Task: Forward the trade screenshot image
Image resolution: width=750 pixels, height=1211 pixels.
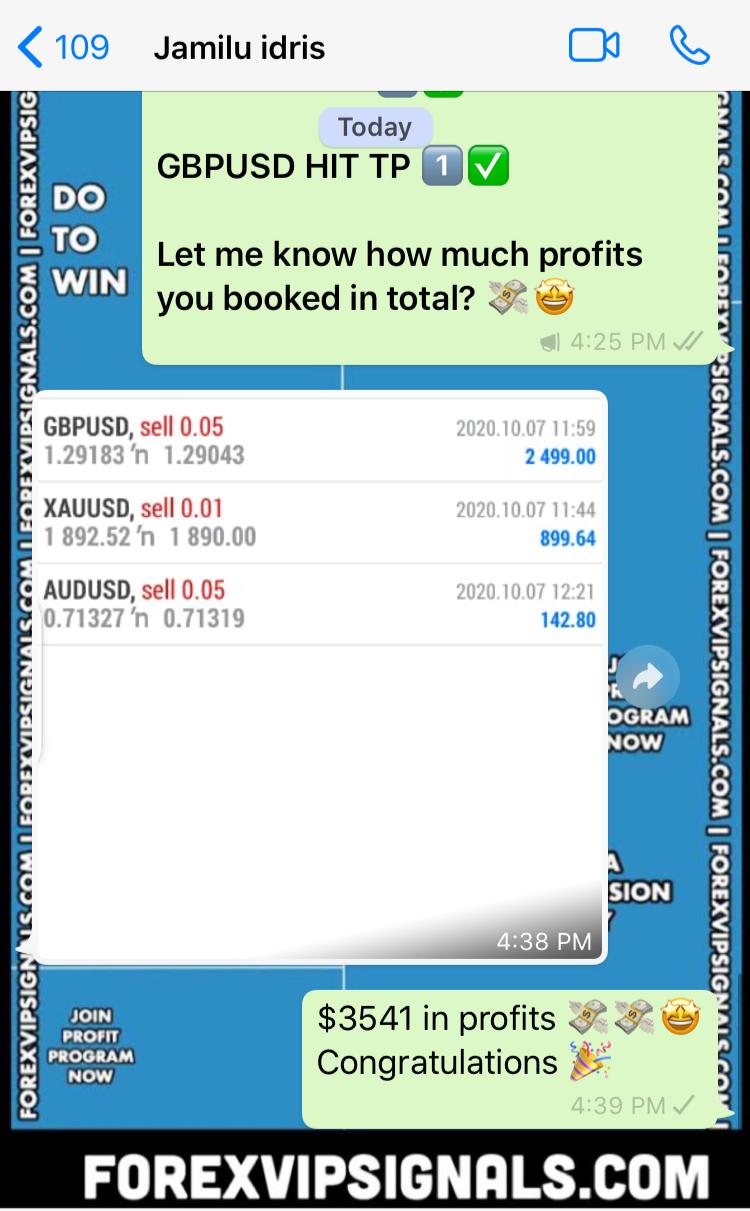Action: pos(647,679)
